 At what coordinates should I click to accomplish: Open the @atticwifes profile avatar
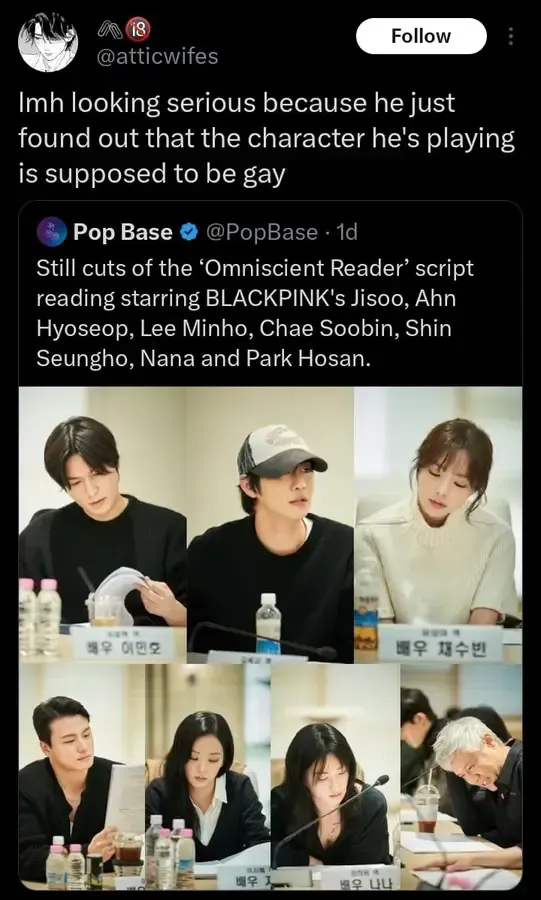tap(48, 41)
